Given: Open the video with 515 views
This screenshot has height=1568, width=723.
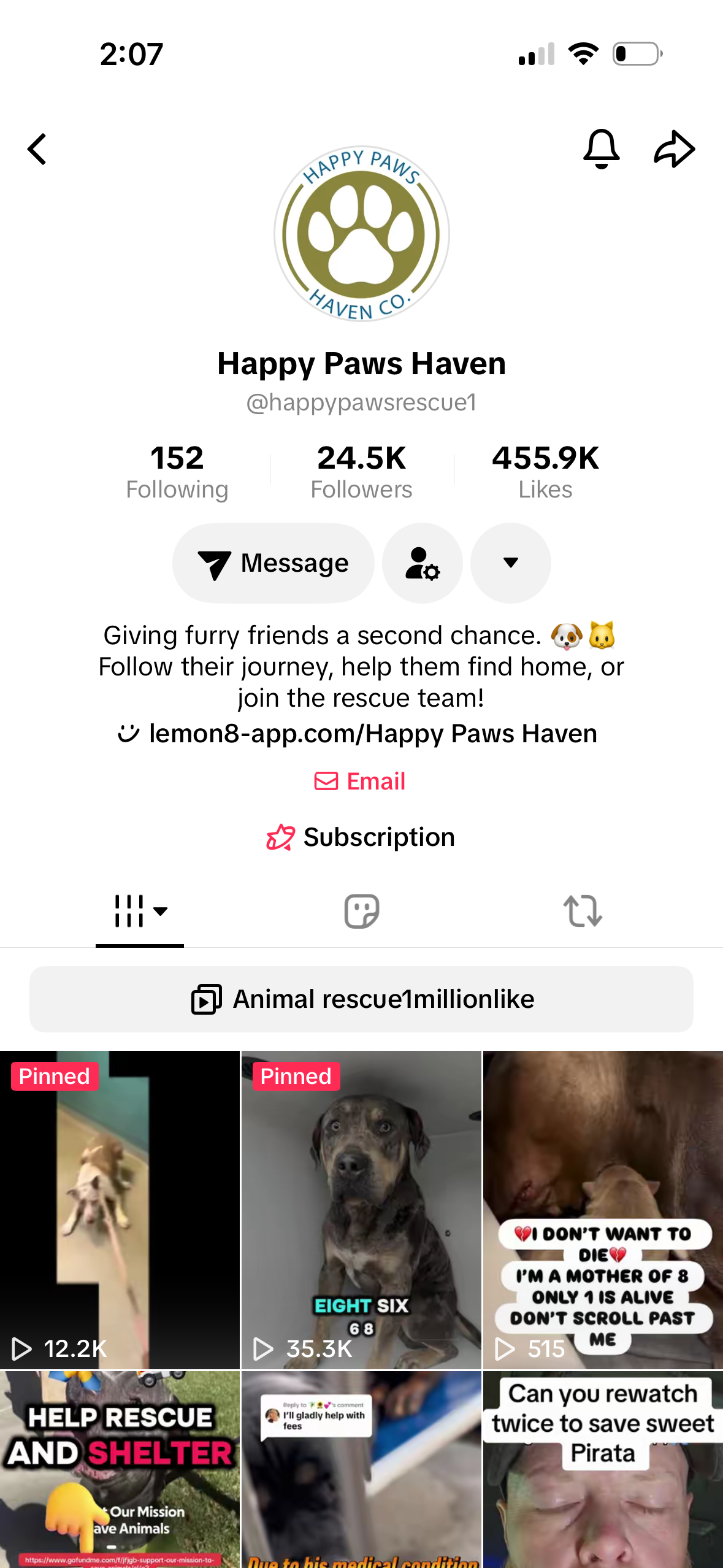Looking at the screenshot, I should coord(603,1209).
